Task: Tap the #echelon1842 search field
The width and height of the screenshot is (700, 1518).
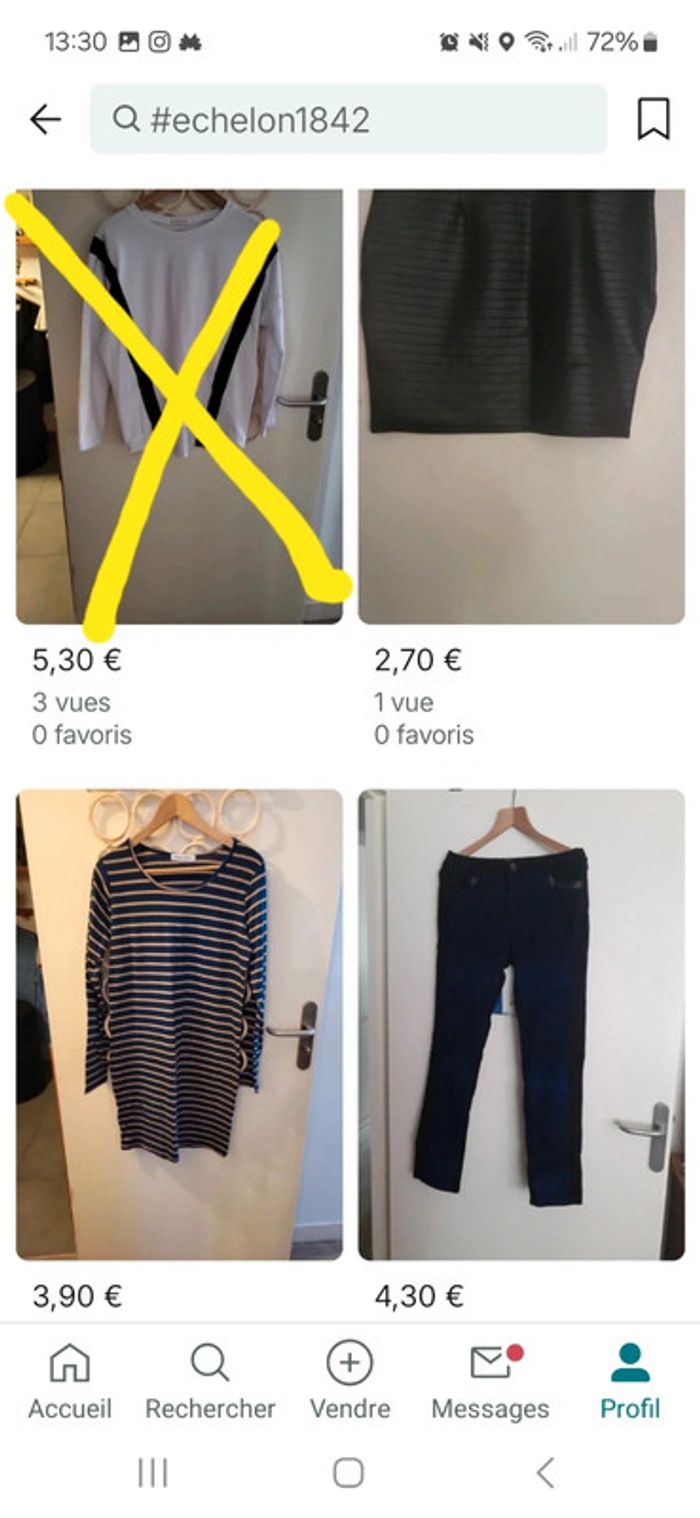Action: tap(348, 120)
